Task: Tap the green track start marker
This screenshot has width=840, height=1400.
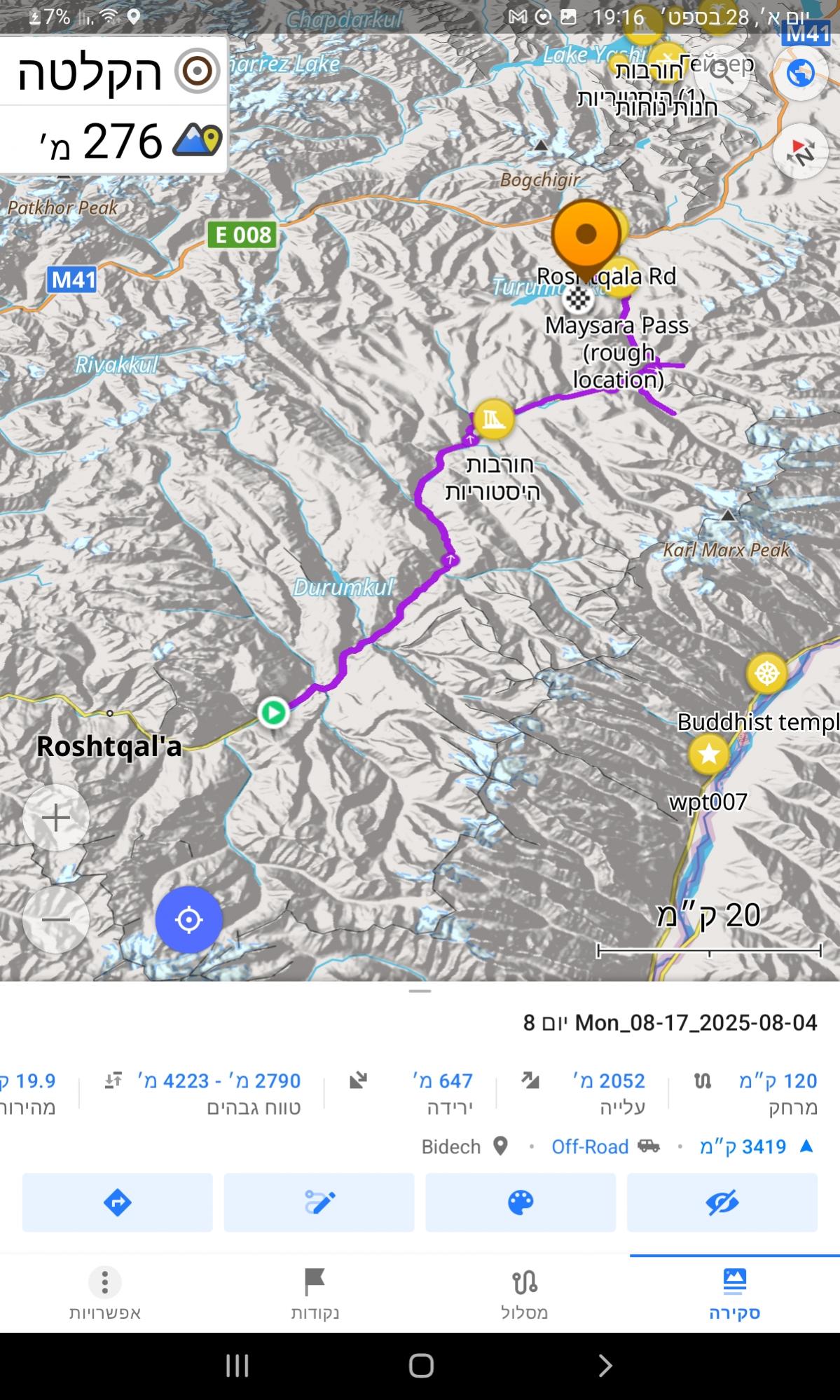Action: [x=273, y=713]
